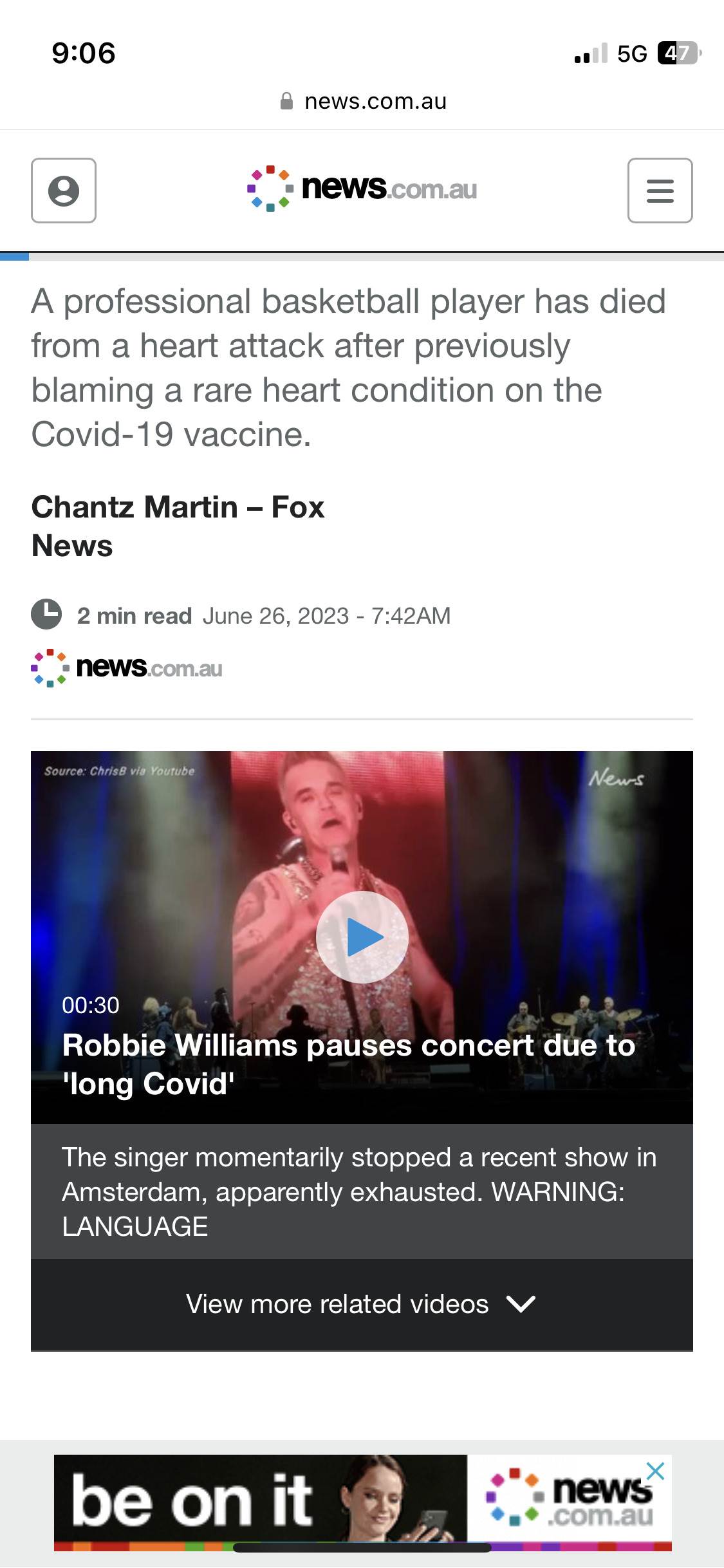The image size is (724, 1568).
Task: Tap the news.com.au address bar
Action: [x=362, y=102]
